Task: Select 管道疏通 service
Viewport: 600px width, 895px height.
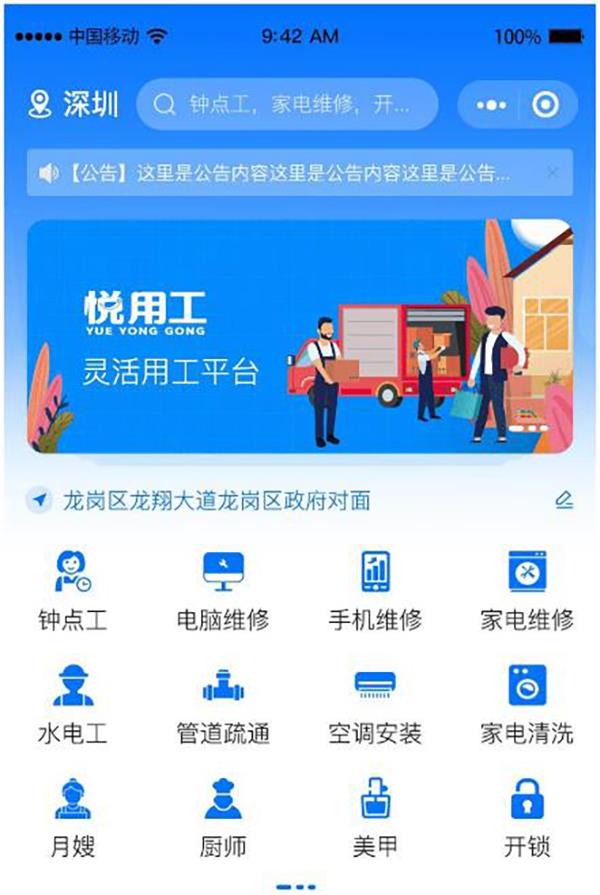Action: [x=223, y=703]
